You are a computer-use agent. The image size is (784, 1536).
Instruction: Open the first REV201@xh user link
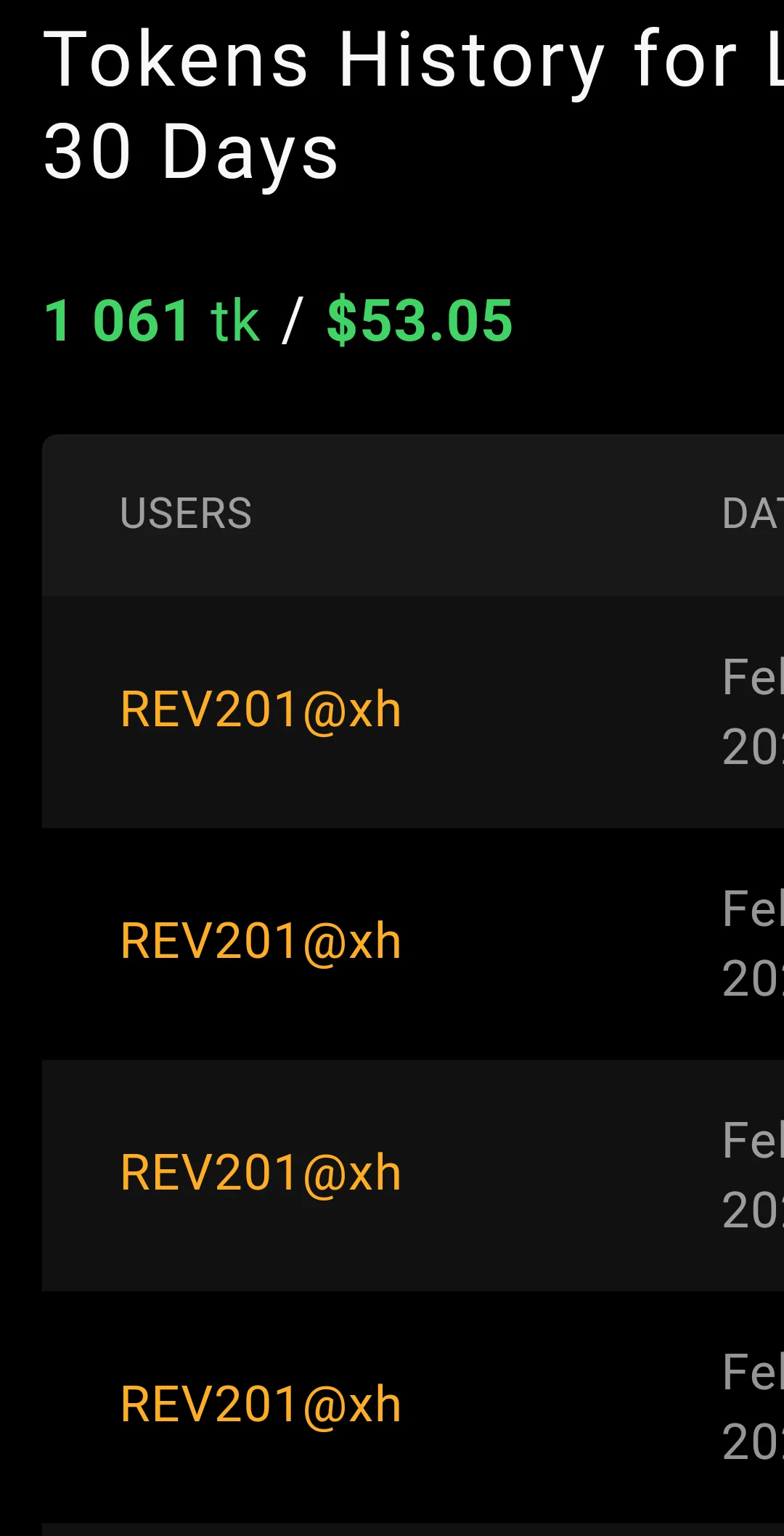[x=261, y=710]
